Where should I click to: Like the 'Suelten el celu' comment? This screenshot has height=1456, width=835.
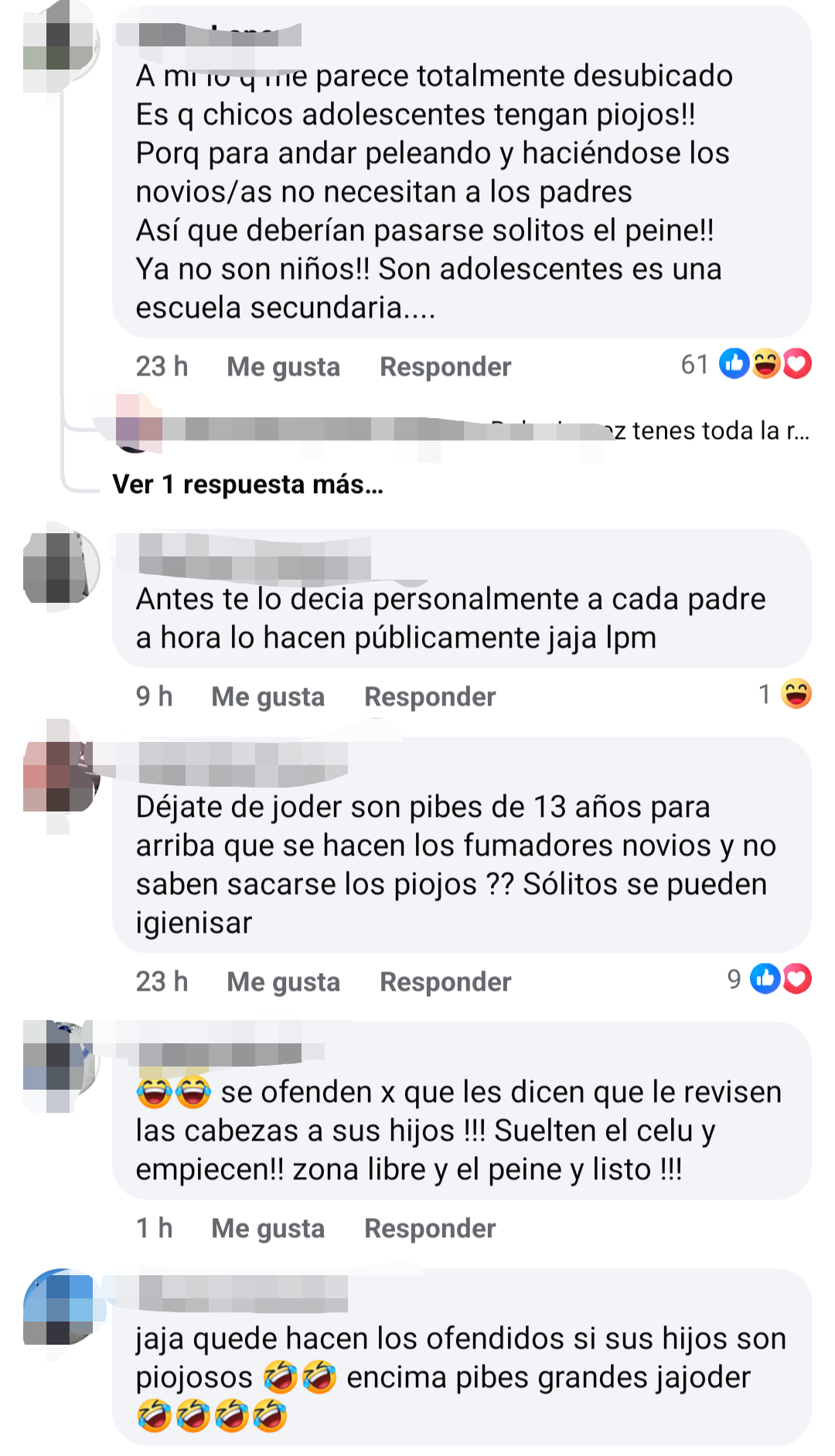coord(268,1228)
